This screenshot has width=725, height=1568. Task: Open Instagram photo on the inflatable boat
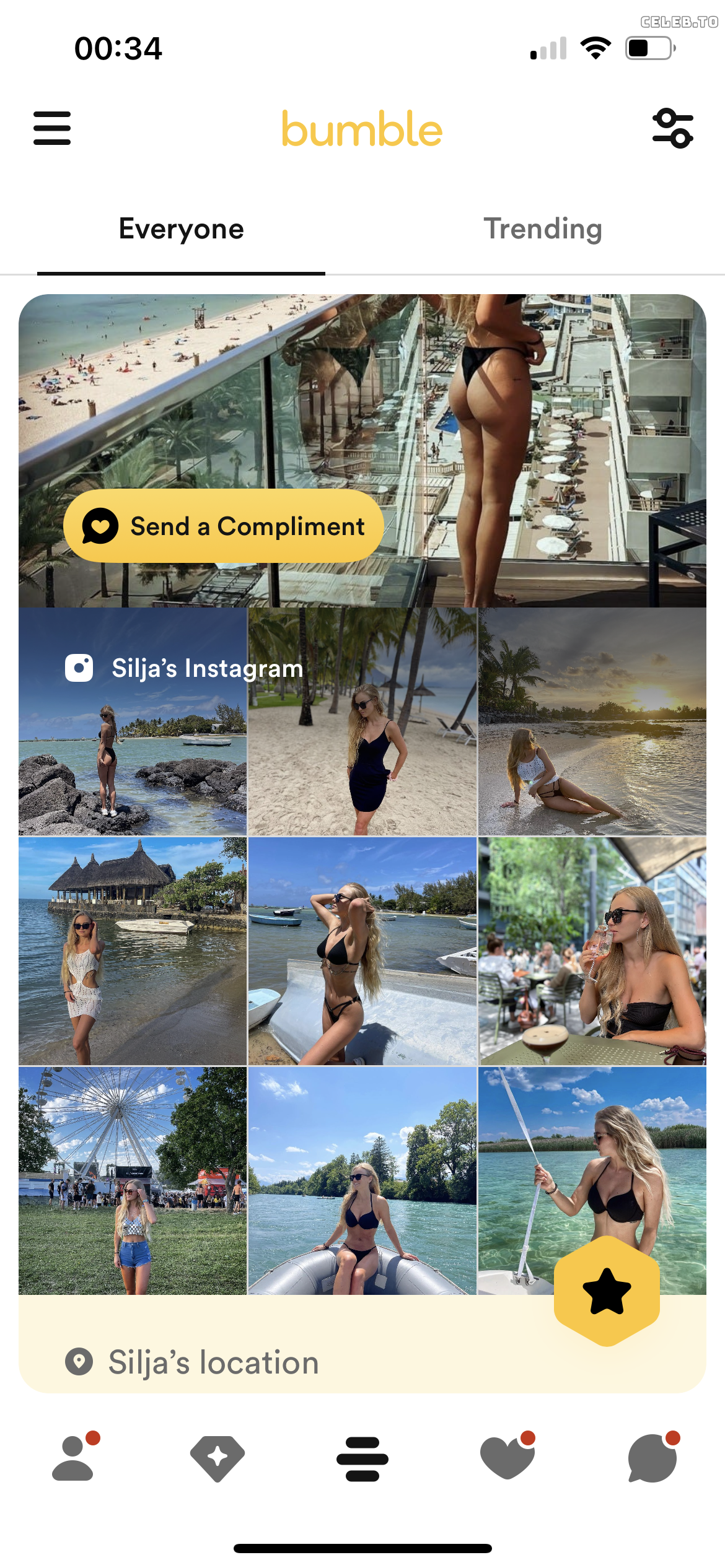click(x=362, y=1180)
